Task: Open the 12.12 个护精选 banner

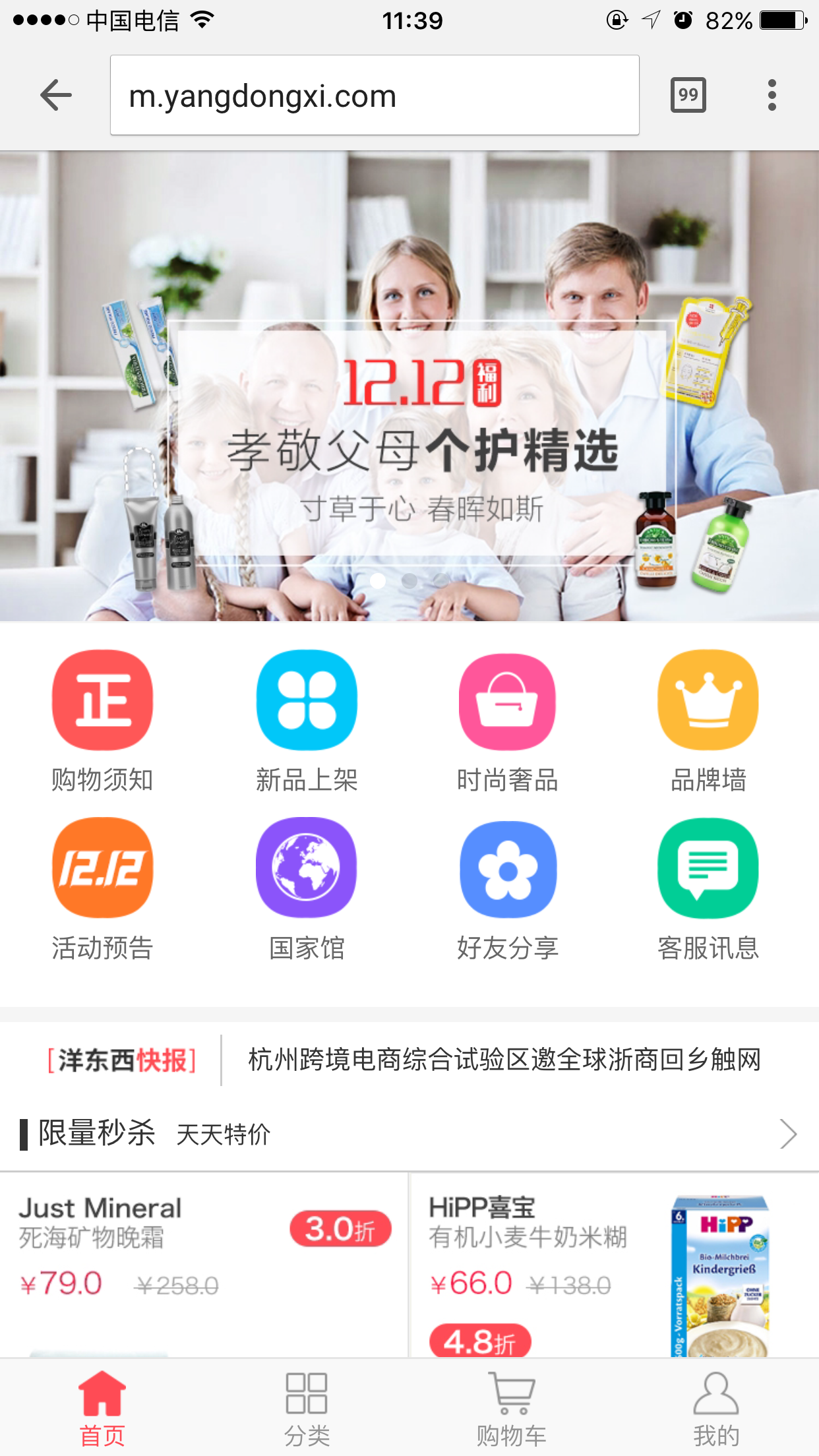Action: coord(409,386)
